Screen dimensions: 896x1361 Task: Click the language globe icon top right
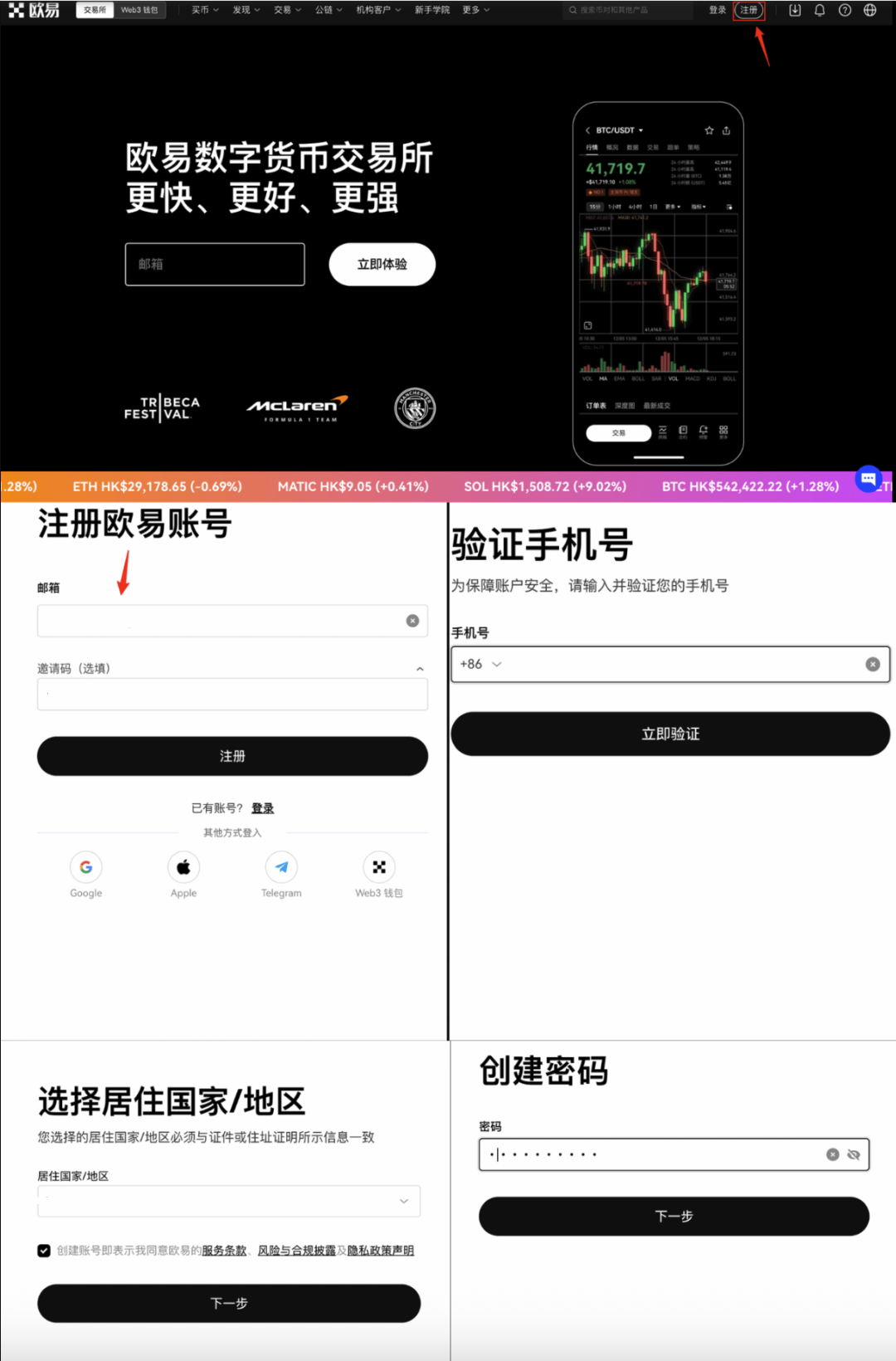coord(869,10)
